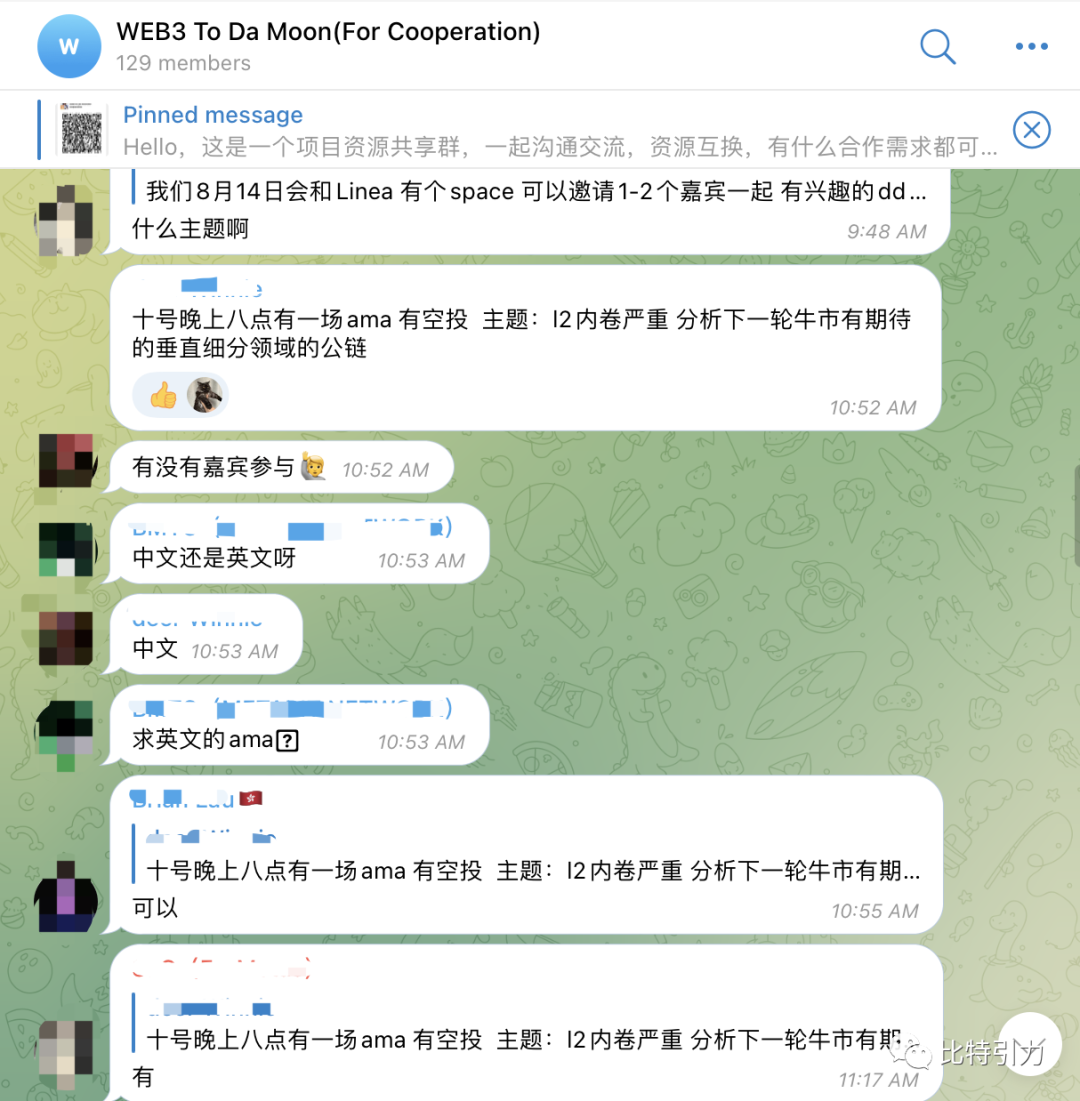Screen dimensions: 1080x1101
Task: Open the three-dot overflow menu
Action: coord(1031,46)
